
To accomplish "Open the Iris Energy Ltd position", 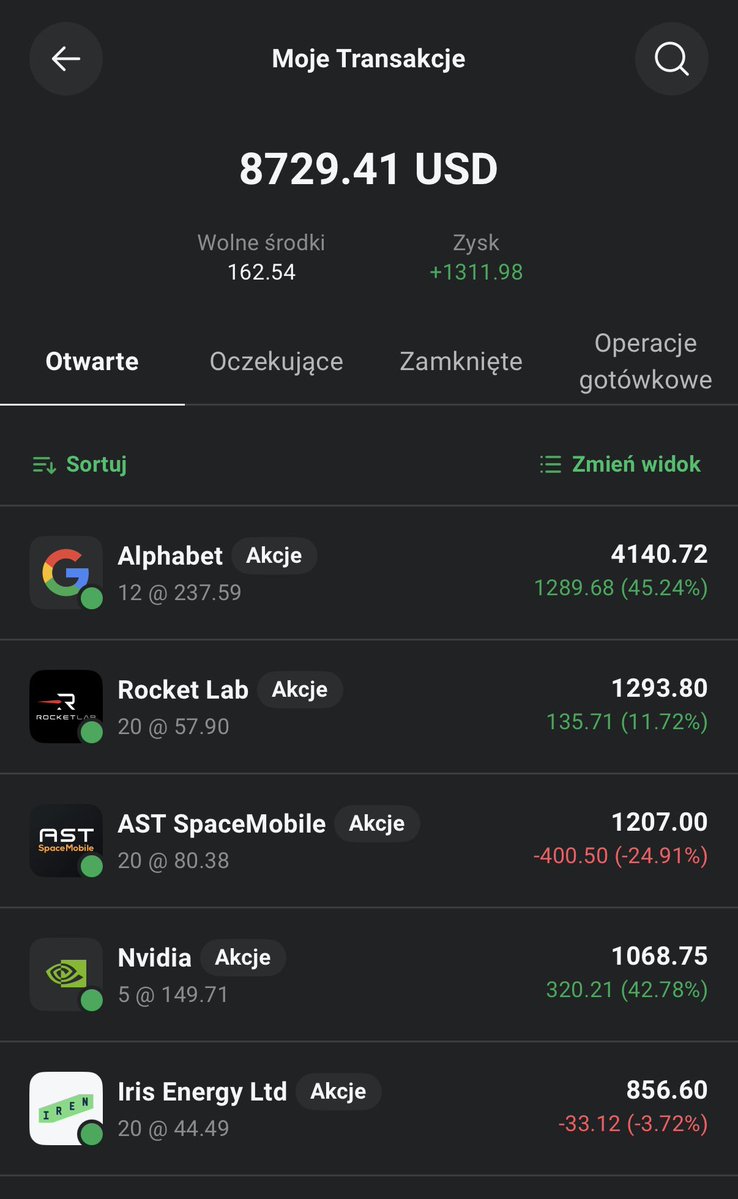I will pos(369,1108).
